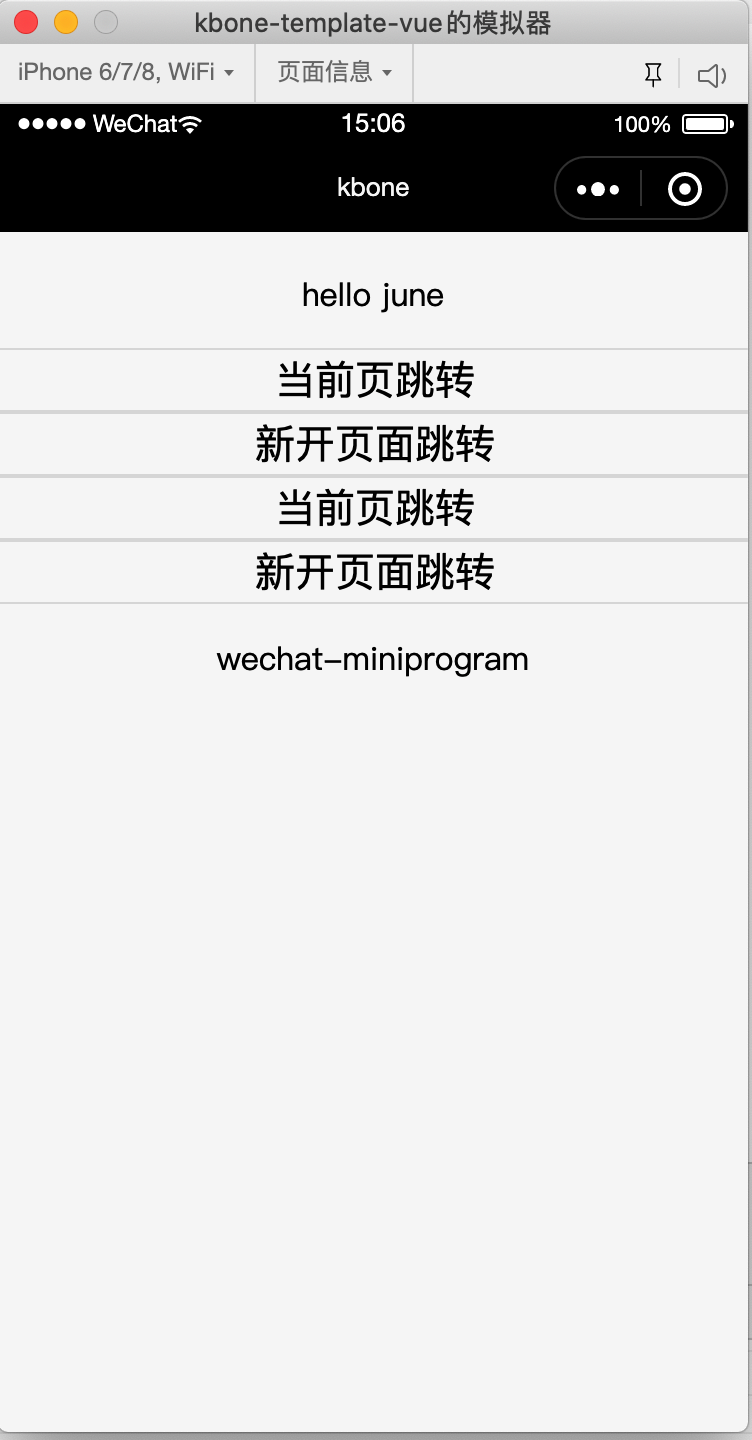The width and height of the screenshot is (752, 1440).
Task: Tap the first 当前页跳转 button
Action: (375, 381)
